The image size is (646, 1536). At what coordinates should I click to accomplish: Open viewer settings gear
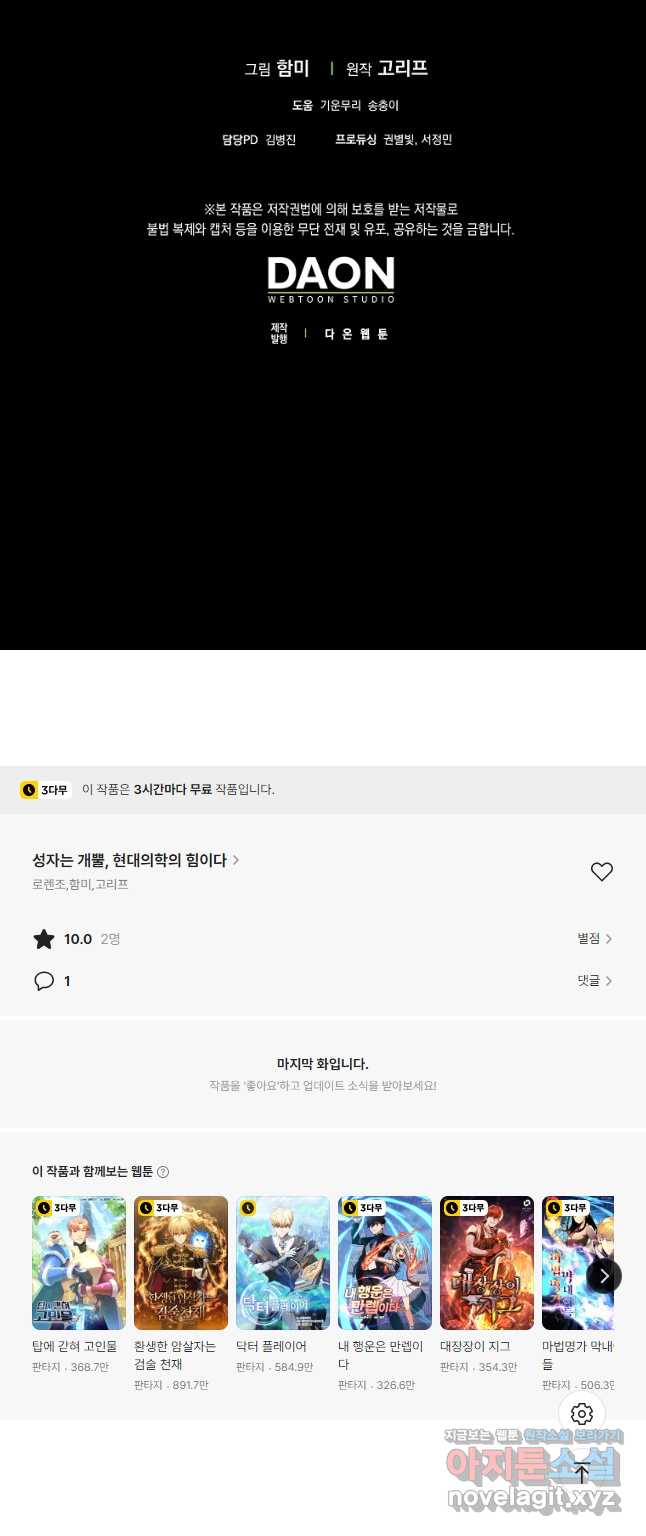point(582,1414)
